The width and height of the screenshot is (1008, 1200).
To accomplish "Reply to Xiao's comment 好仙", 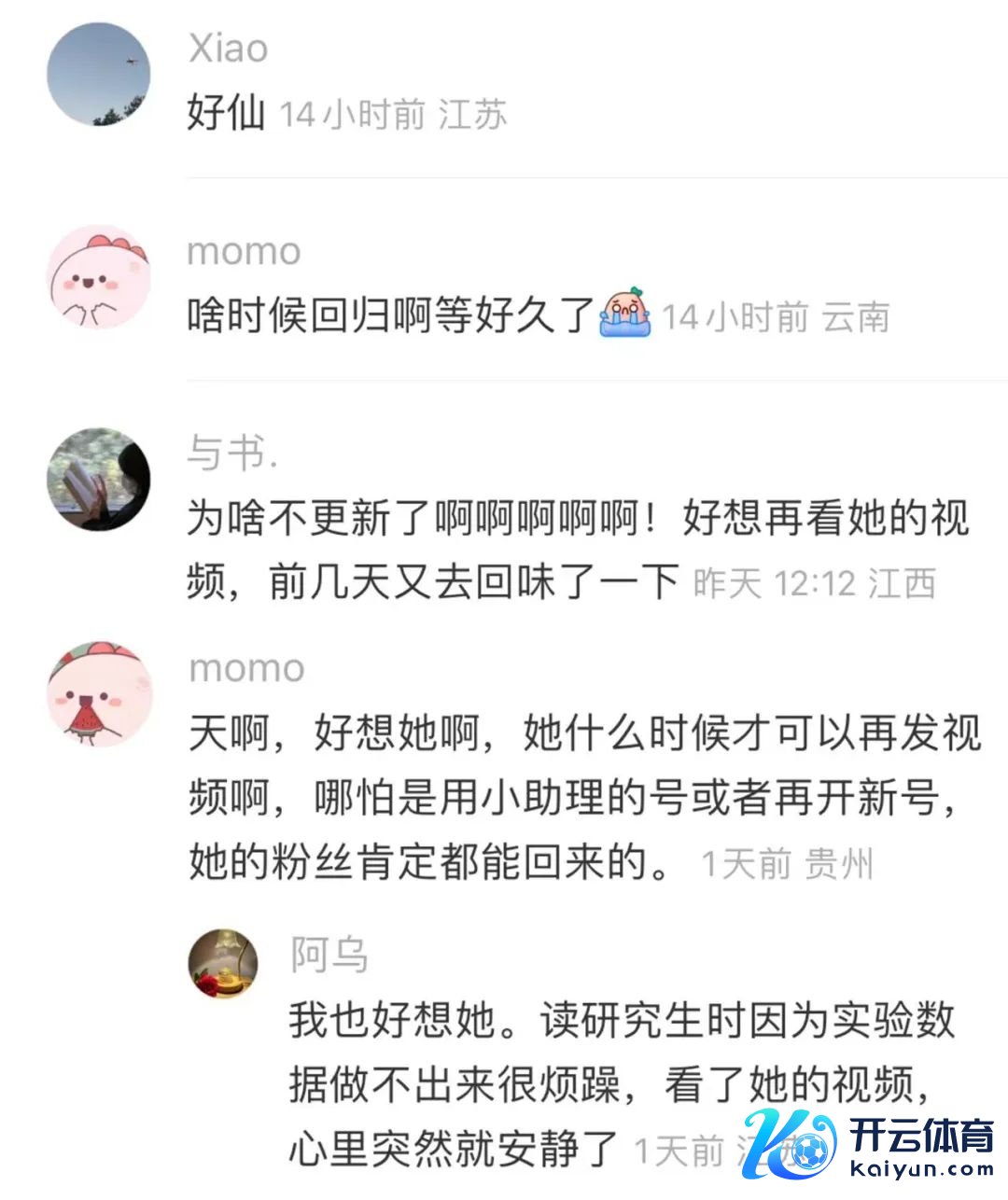I will tap(226, 114).
